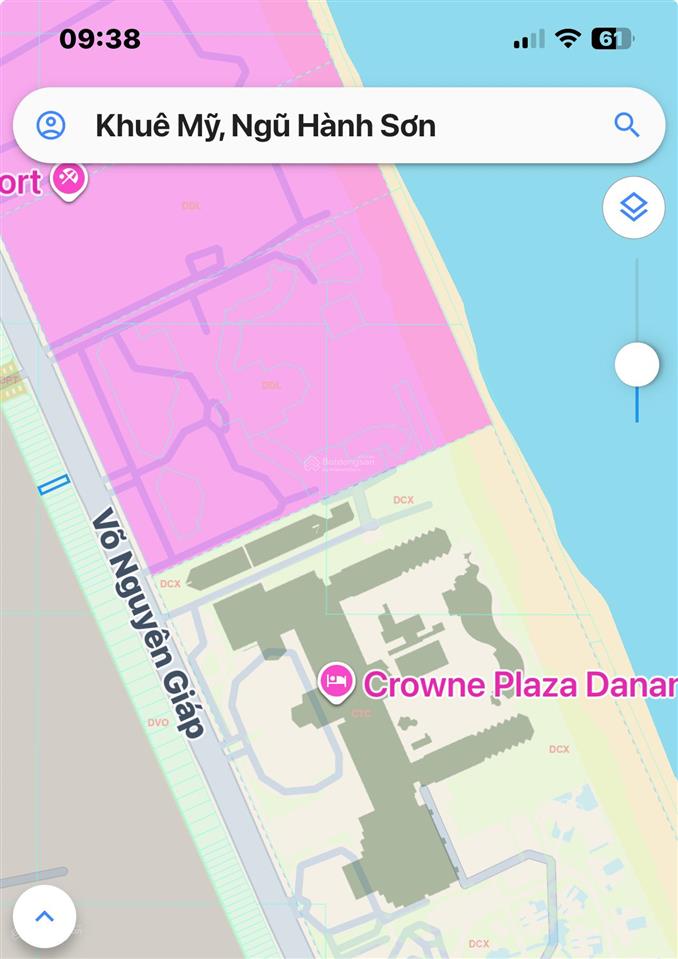
Task: Select the Crowne Plaza Danang hotel marker
Action: (337, 682)
